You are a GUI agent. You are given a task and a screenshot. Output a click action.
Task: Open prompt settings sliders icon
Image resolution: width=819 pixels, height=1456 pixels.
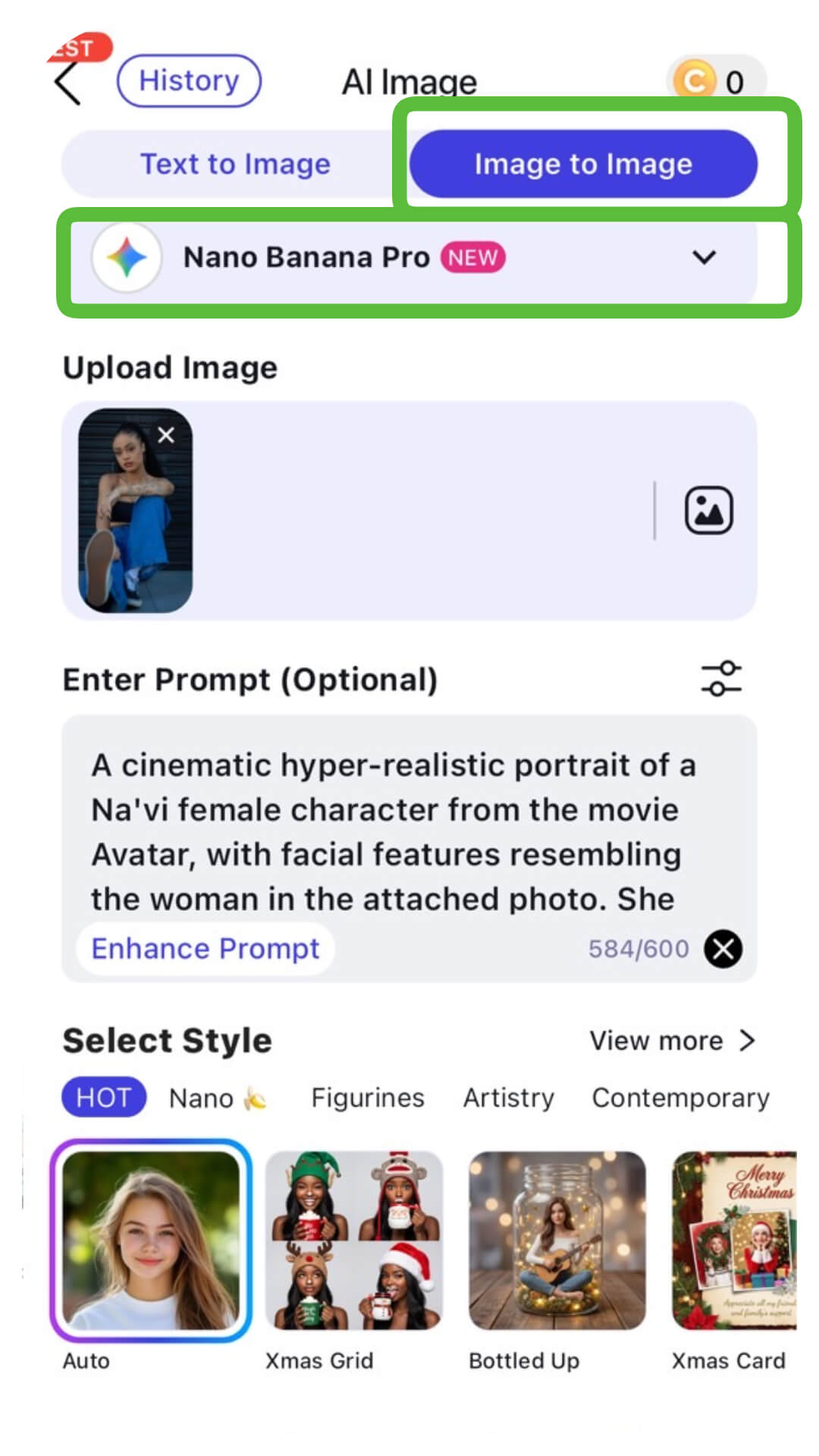click(x=720, y=678)
